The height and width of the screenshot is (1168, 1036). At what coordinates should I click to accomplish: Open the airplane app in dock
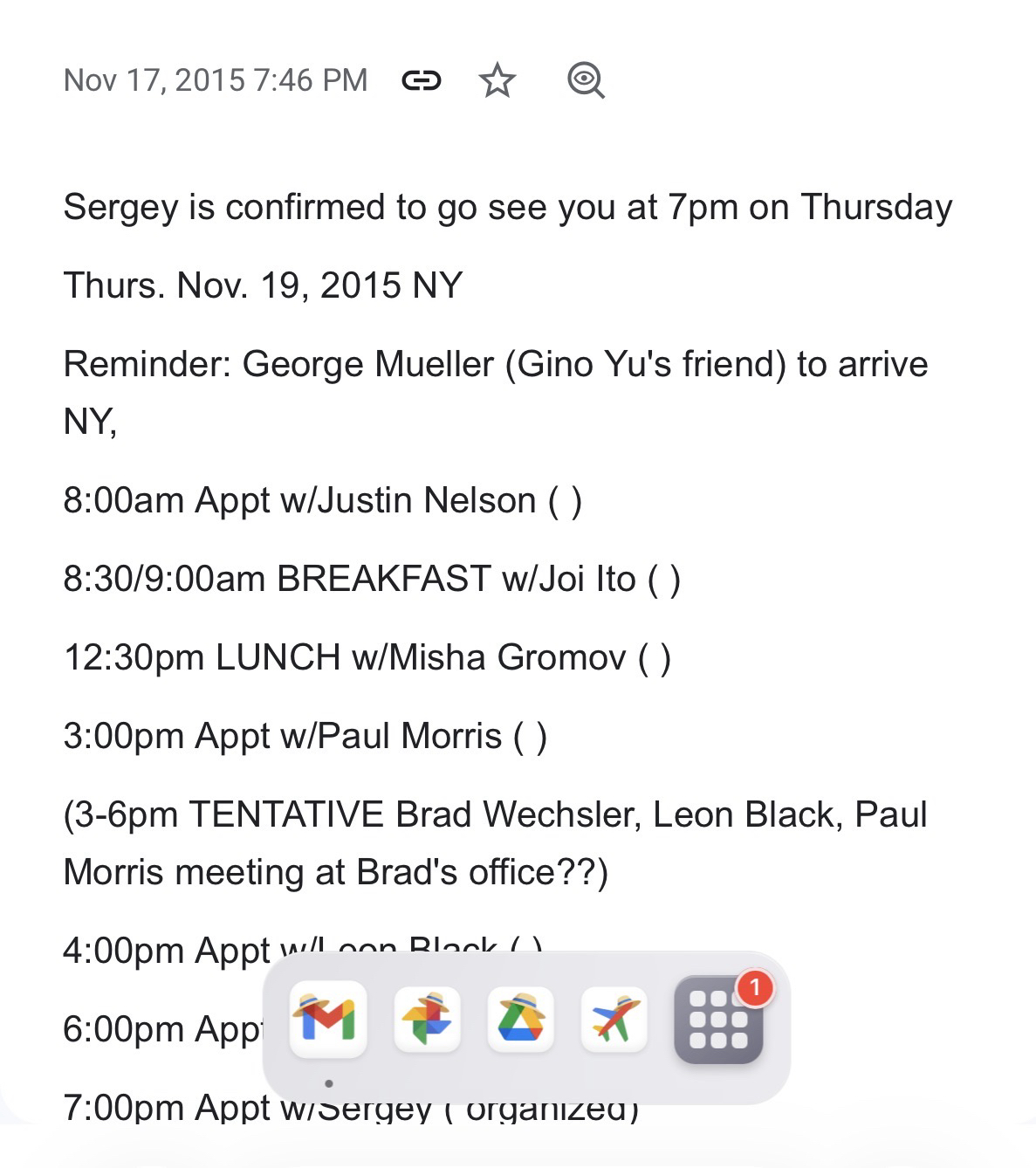coord(614,1019)
